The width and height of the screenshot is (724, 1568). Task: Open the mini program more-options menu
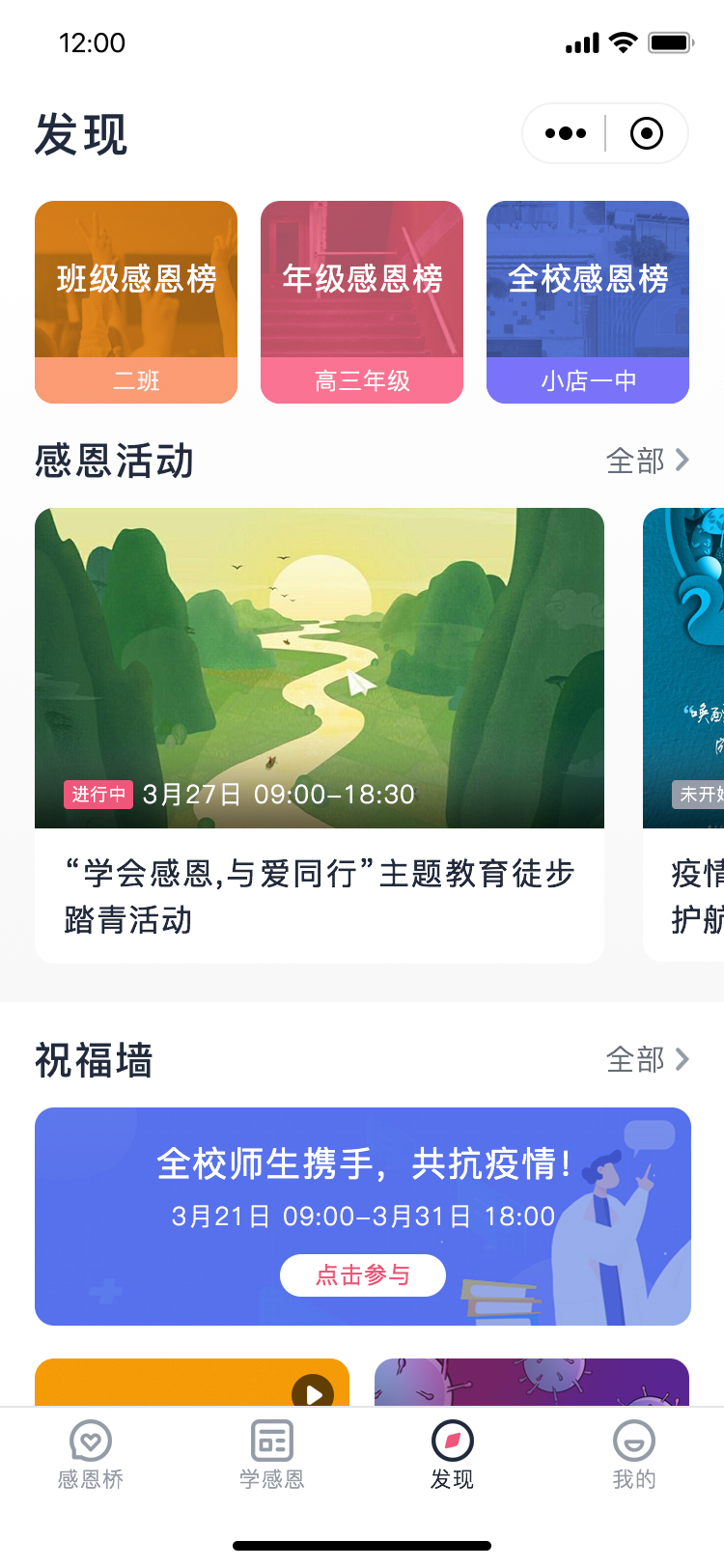(x=566, y=133)
